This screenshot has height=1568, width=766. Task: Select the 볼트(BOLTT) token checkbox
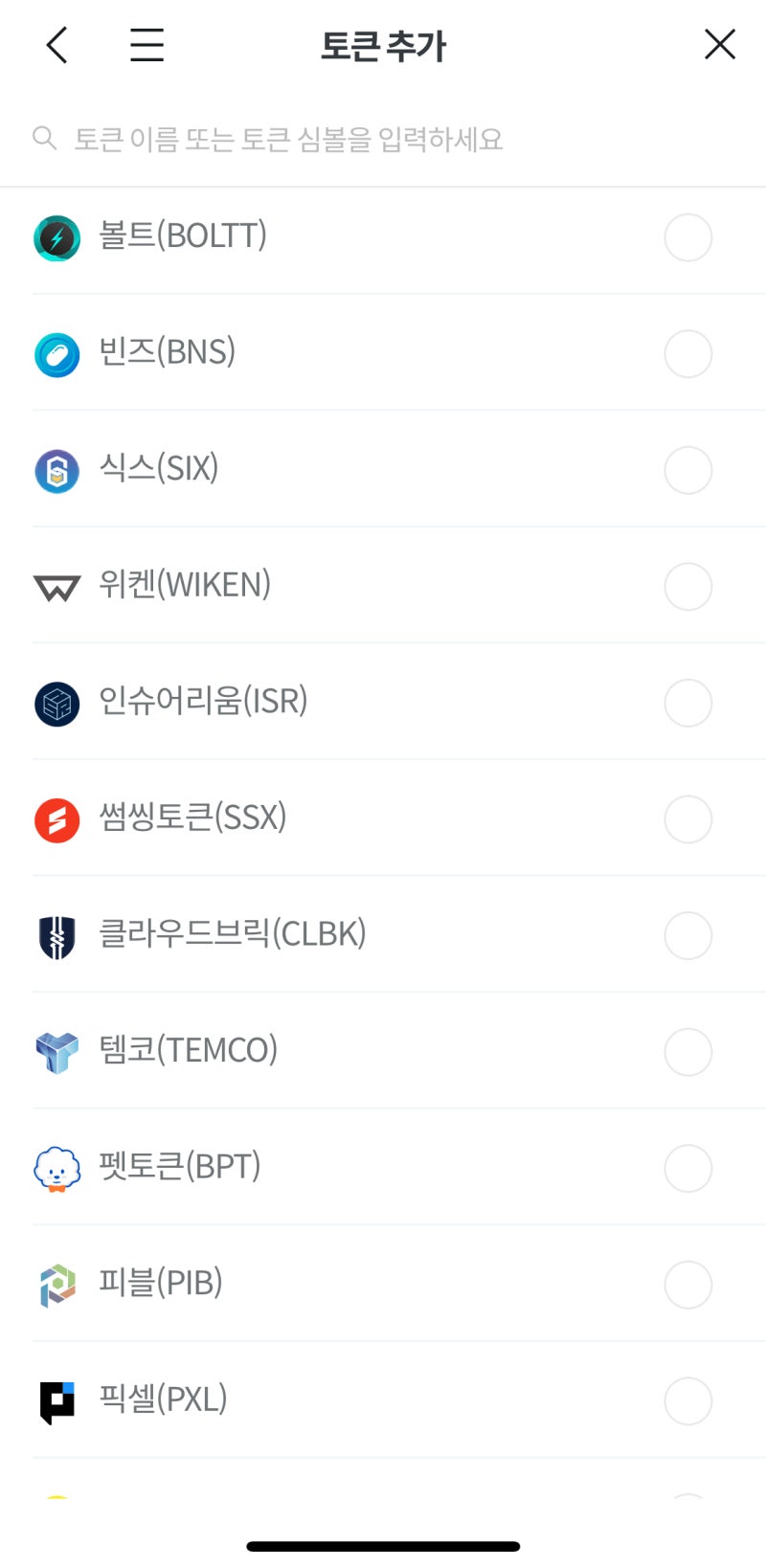point(687,237)
